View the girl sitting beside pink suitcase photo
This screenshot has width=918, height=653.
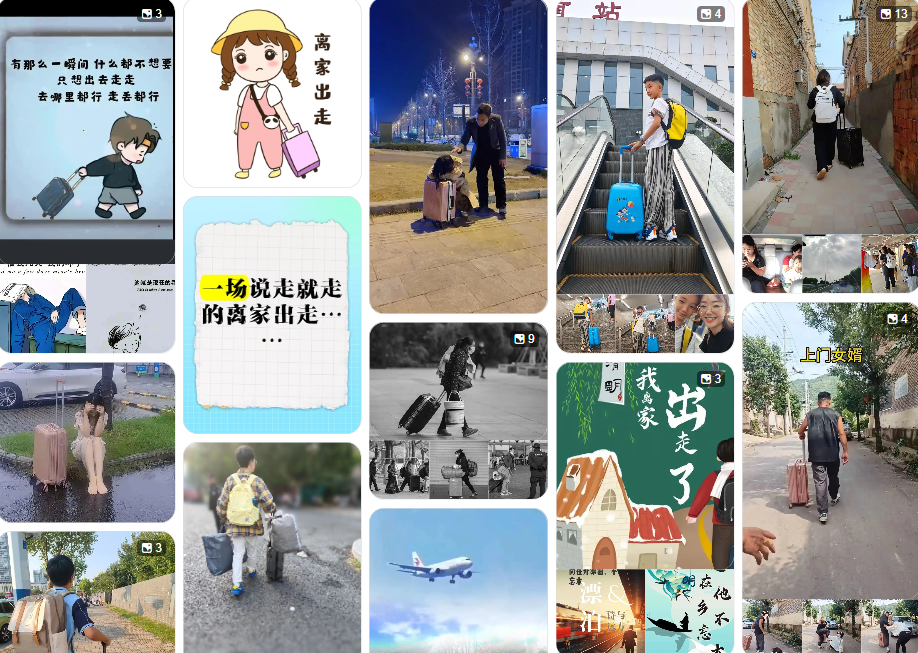click(87, 440)
